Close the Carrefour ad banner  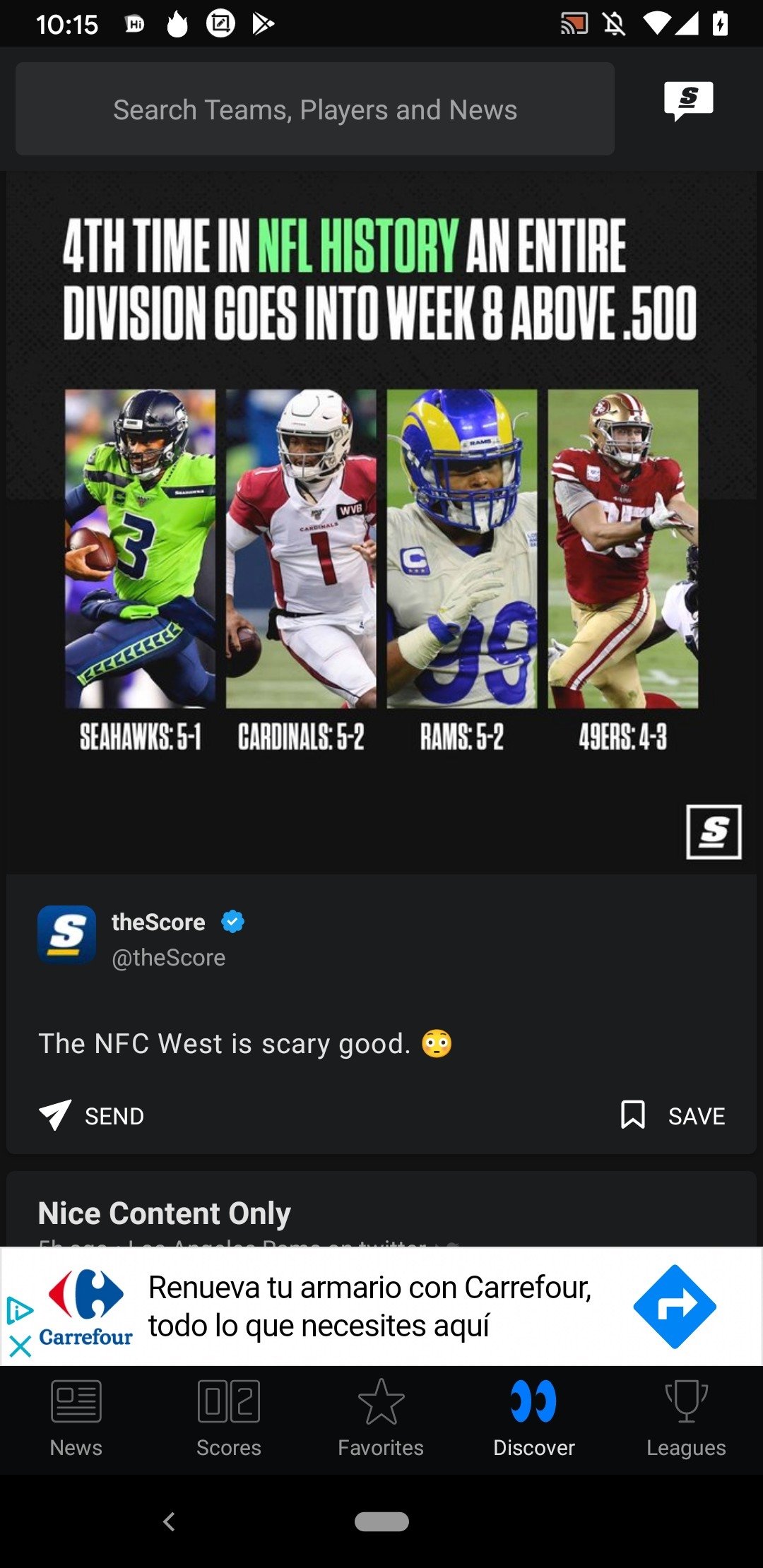(20, 1346)
